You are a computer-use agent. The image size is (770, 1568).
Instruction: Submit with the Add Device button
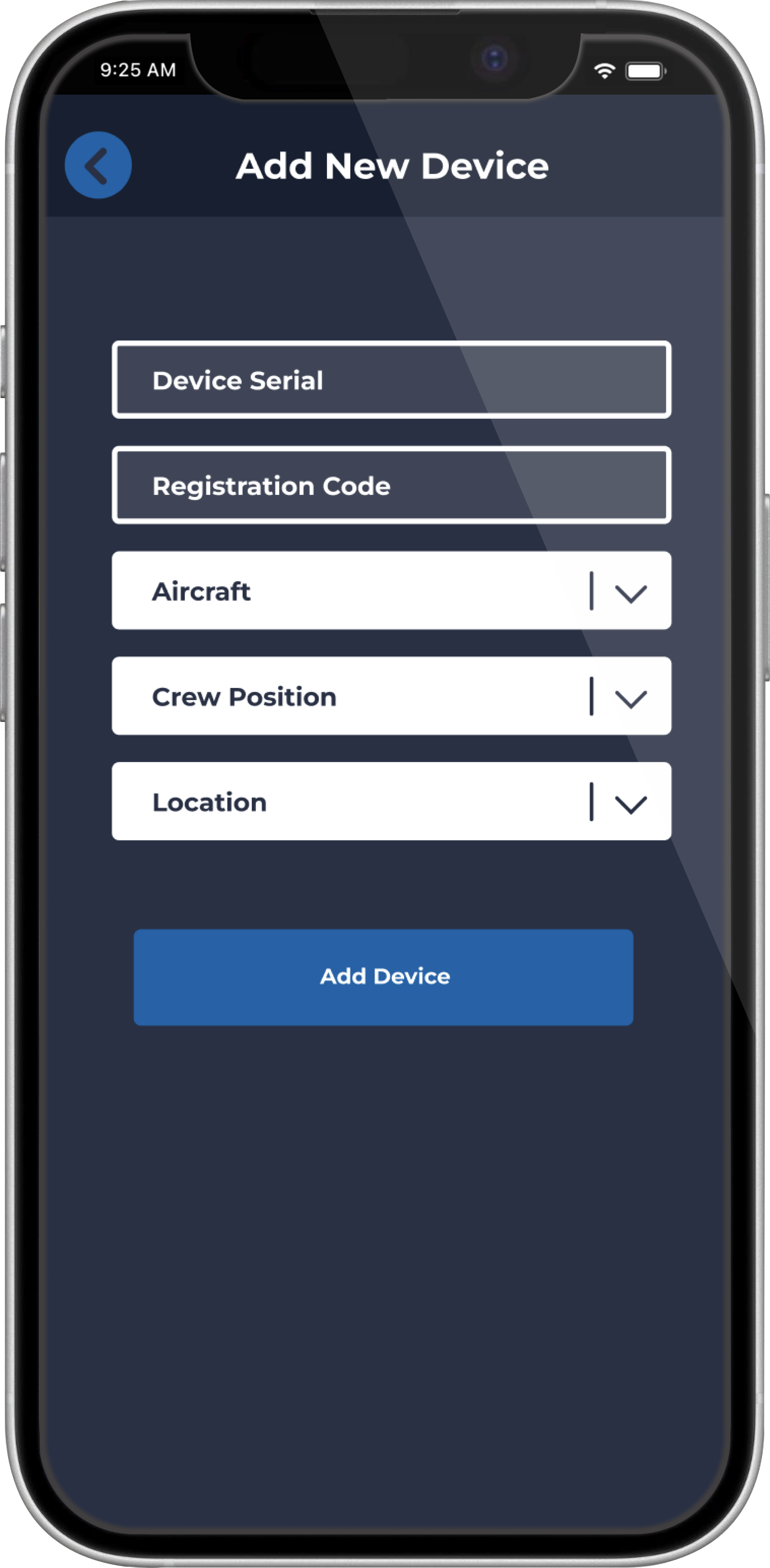click(383, 976)
